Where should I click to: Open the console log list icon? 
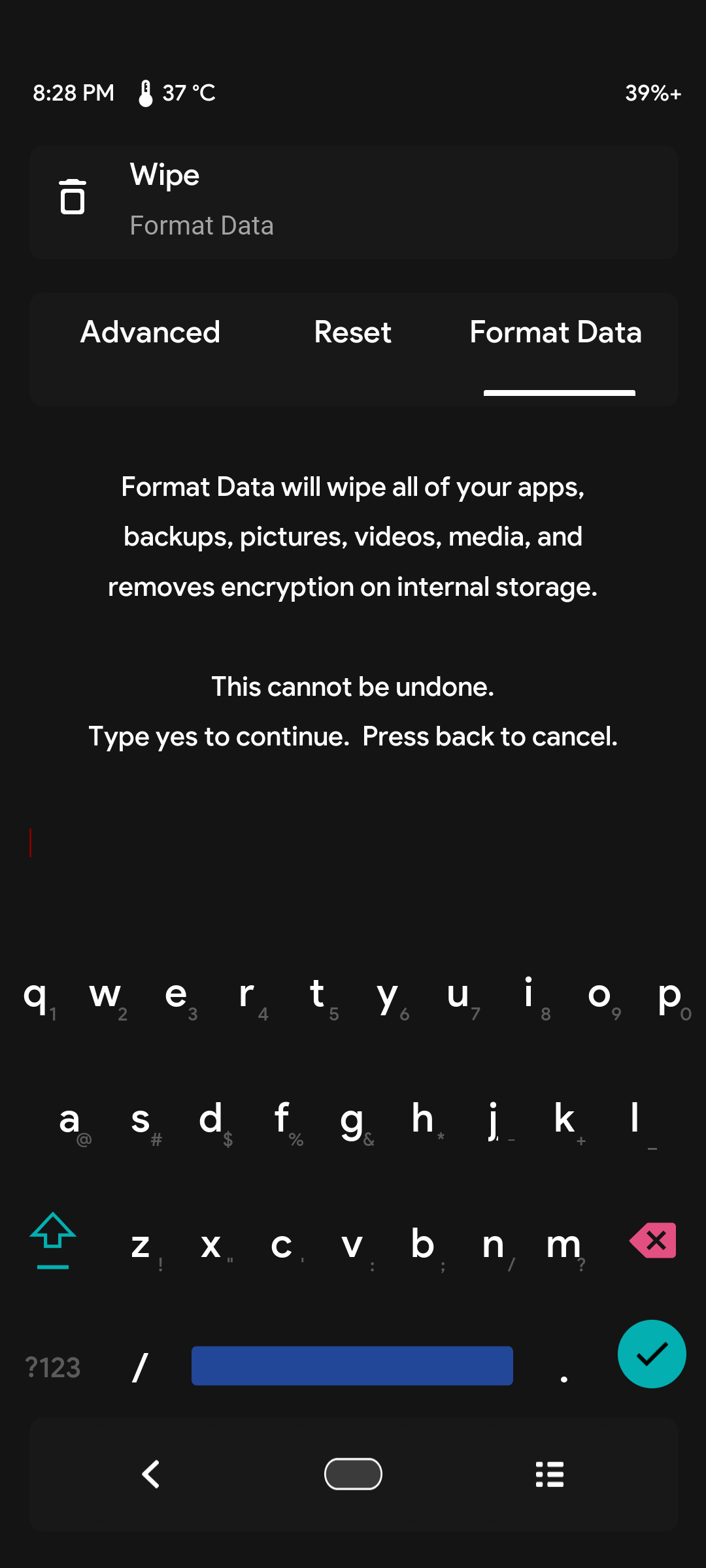(x=550, y=1474)
